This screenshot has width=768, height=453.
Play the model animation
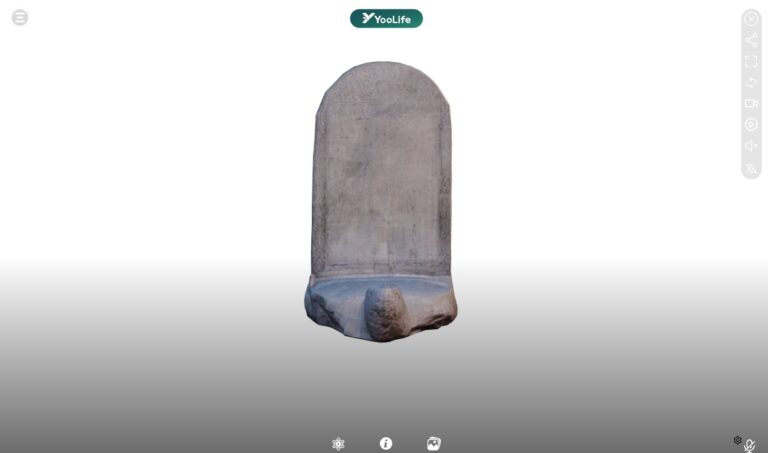click(x=751, y=124)
